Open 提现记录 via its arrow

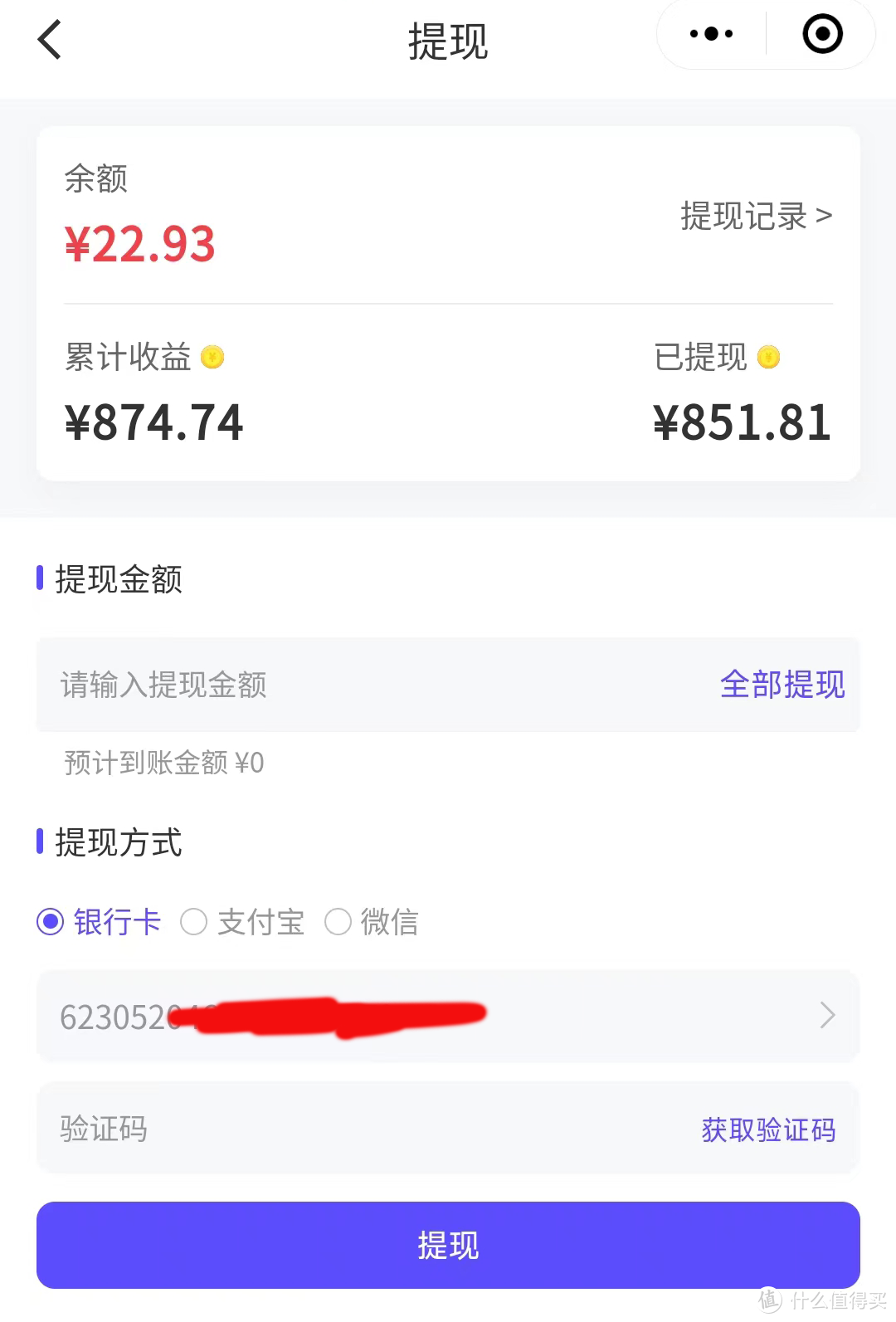825,216
